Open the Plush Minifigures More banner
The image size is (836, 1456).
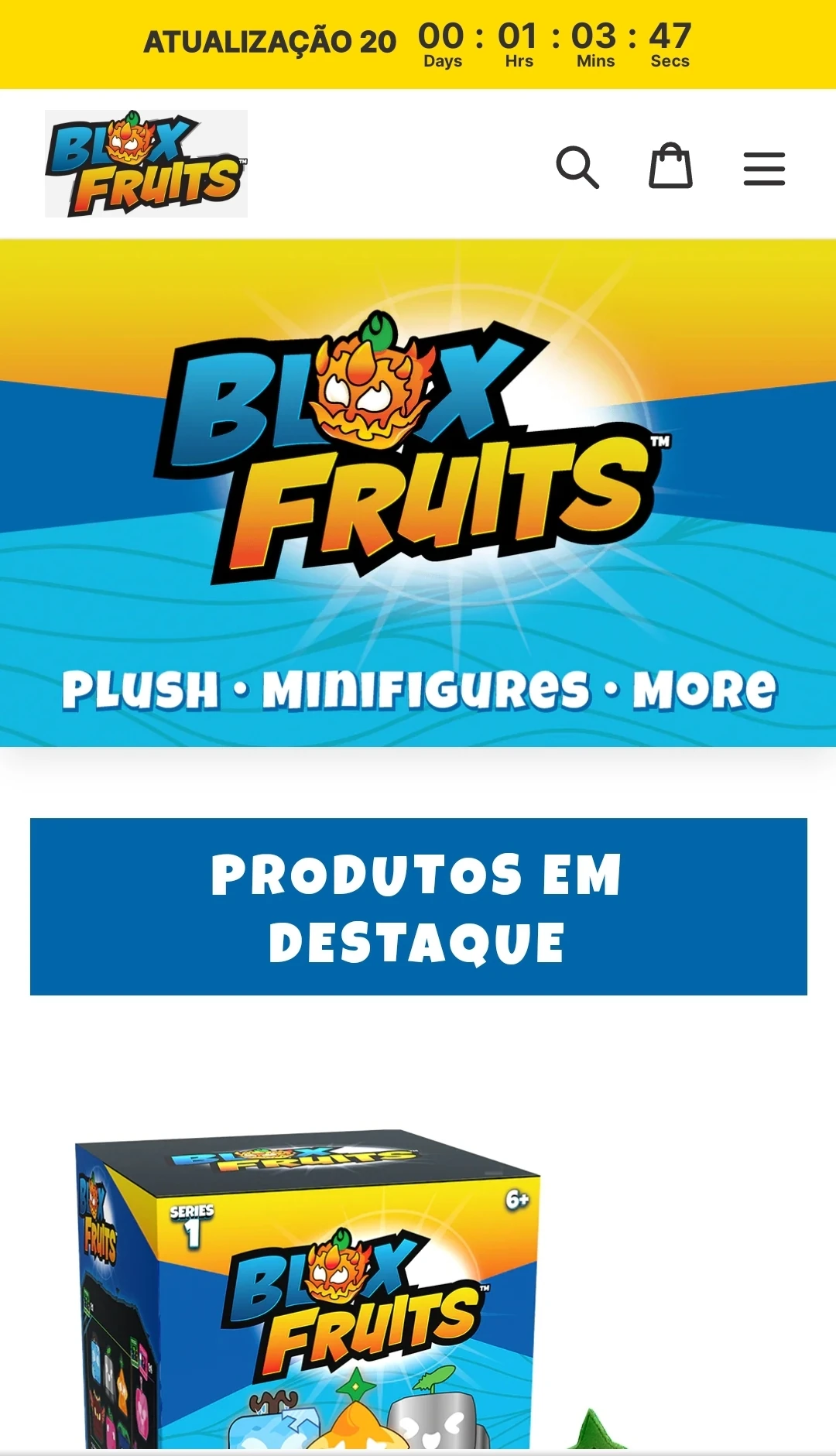tap(418, 493)
